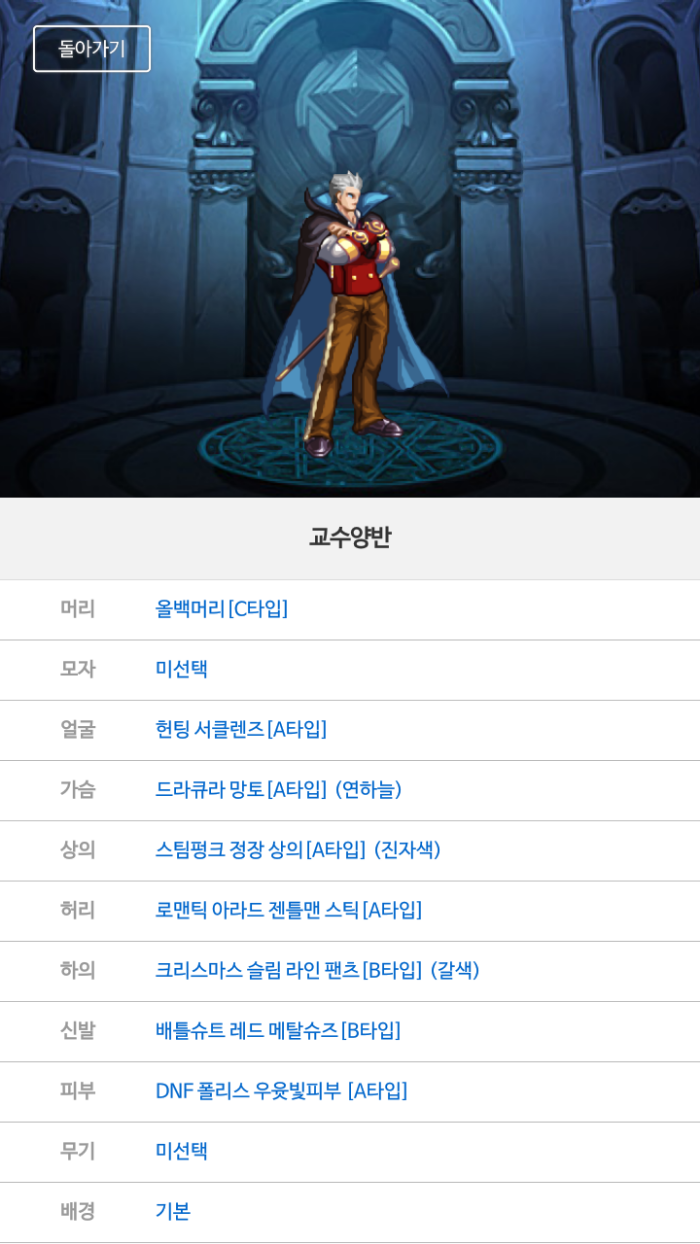
Task: Open the 헌팅 서클렌즈 [A타입] face item
Action: coord(241,729)
